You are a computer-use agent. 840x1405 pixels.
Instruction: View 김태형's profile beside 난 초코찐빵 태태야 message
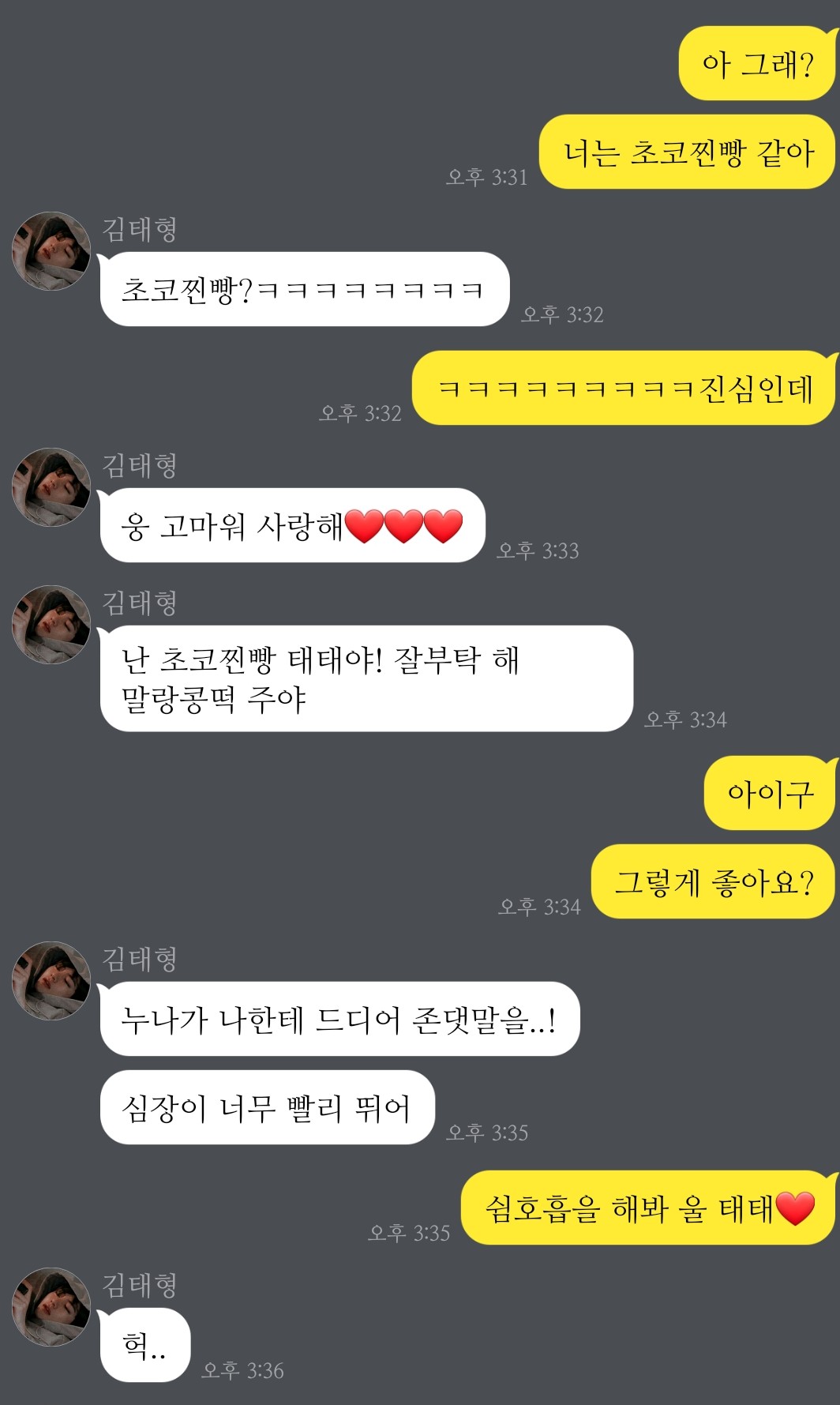pyautogui.click(x=51, y=625)
